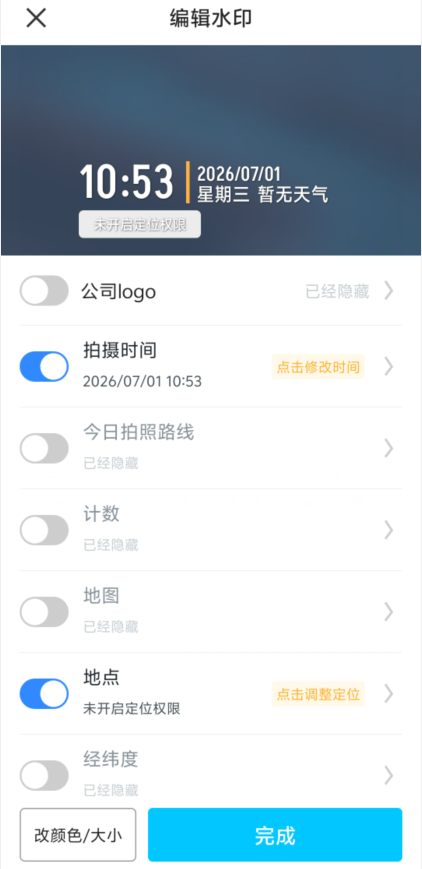Open the 地图 row chevron

tap(389, 612)
